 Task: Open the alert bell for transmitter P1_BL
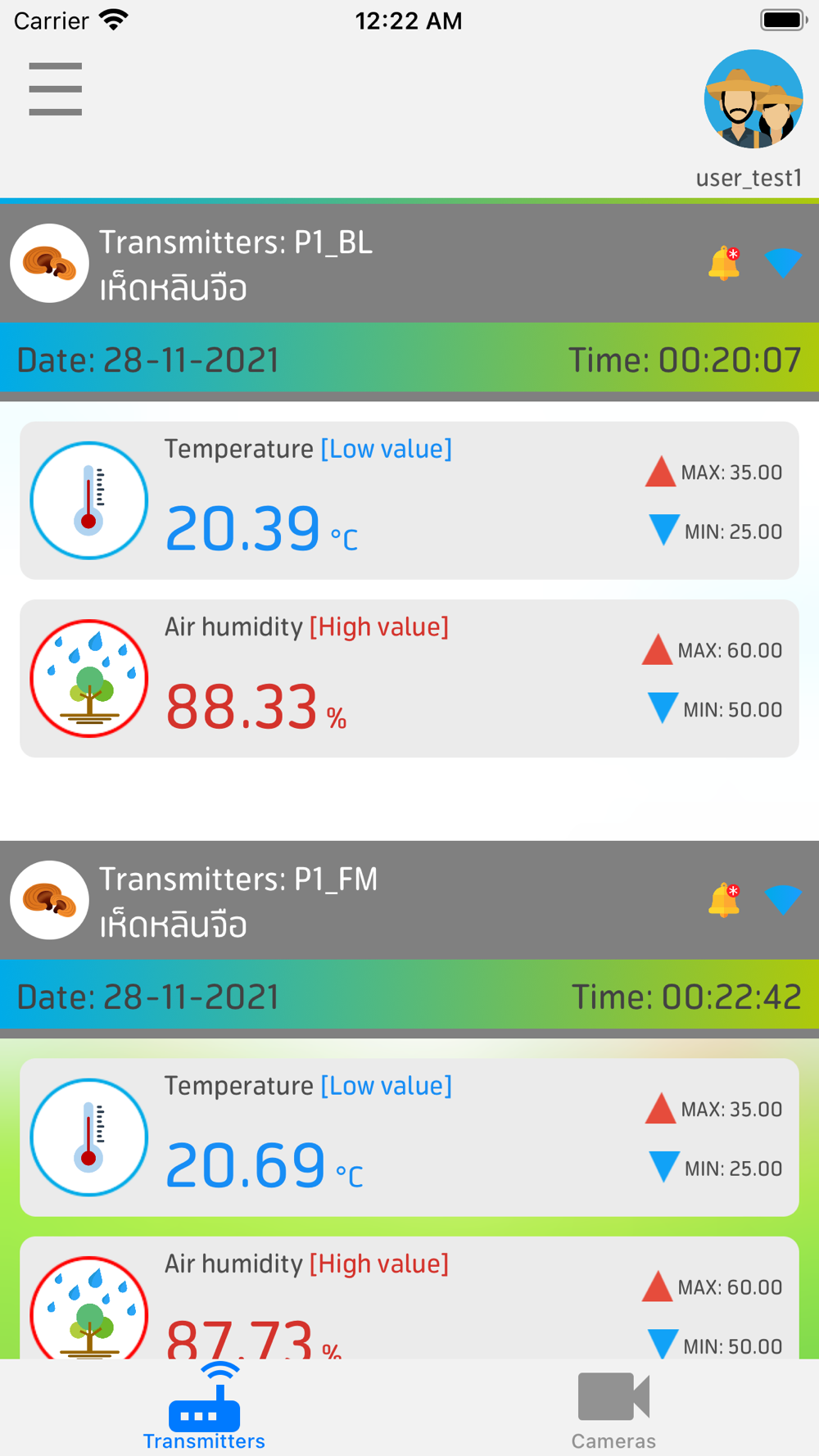[x=723, y=263]
